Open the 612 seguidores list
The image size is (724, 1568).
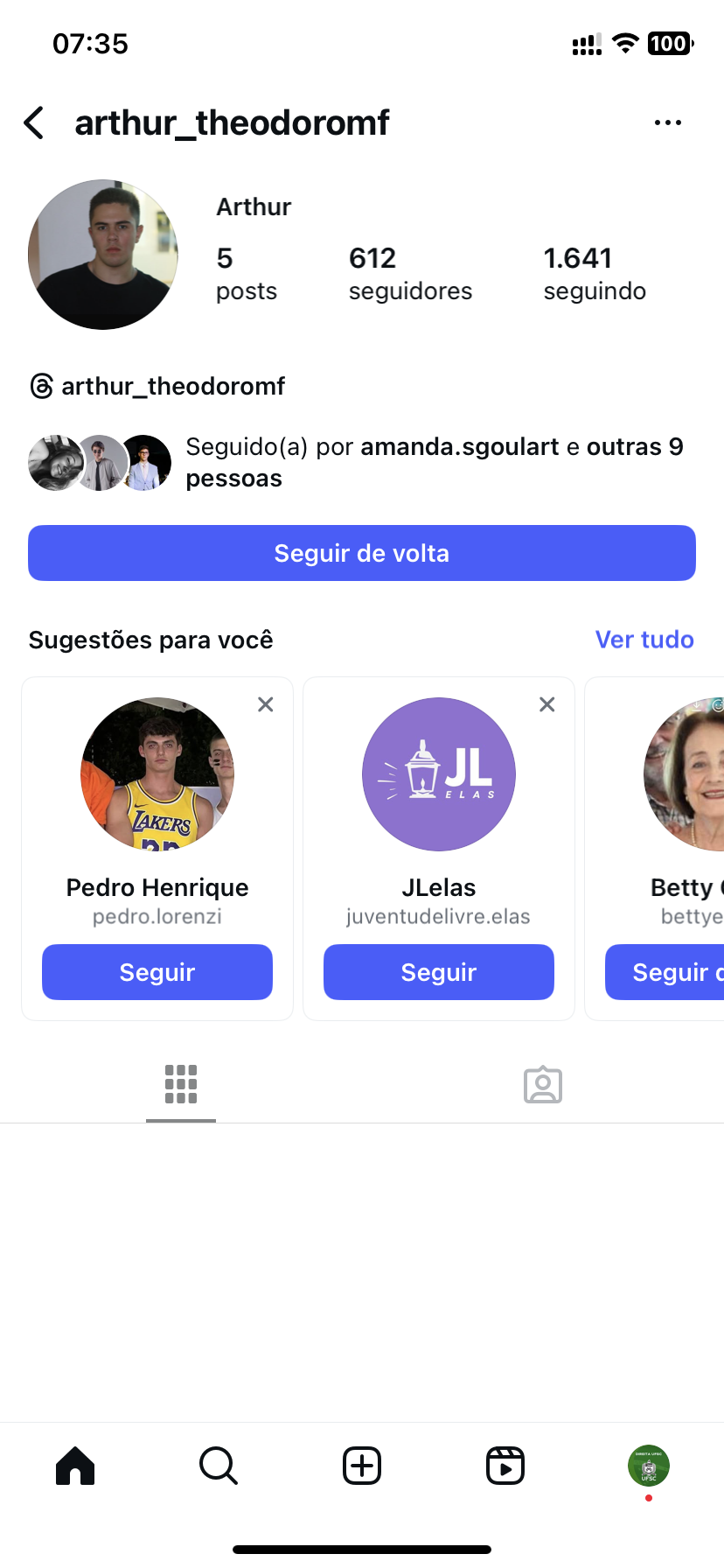pyautogui.click(x=409, y=274)
